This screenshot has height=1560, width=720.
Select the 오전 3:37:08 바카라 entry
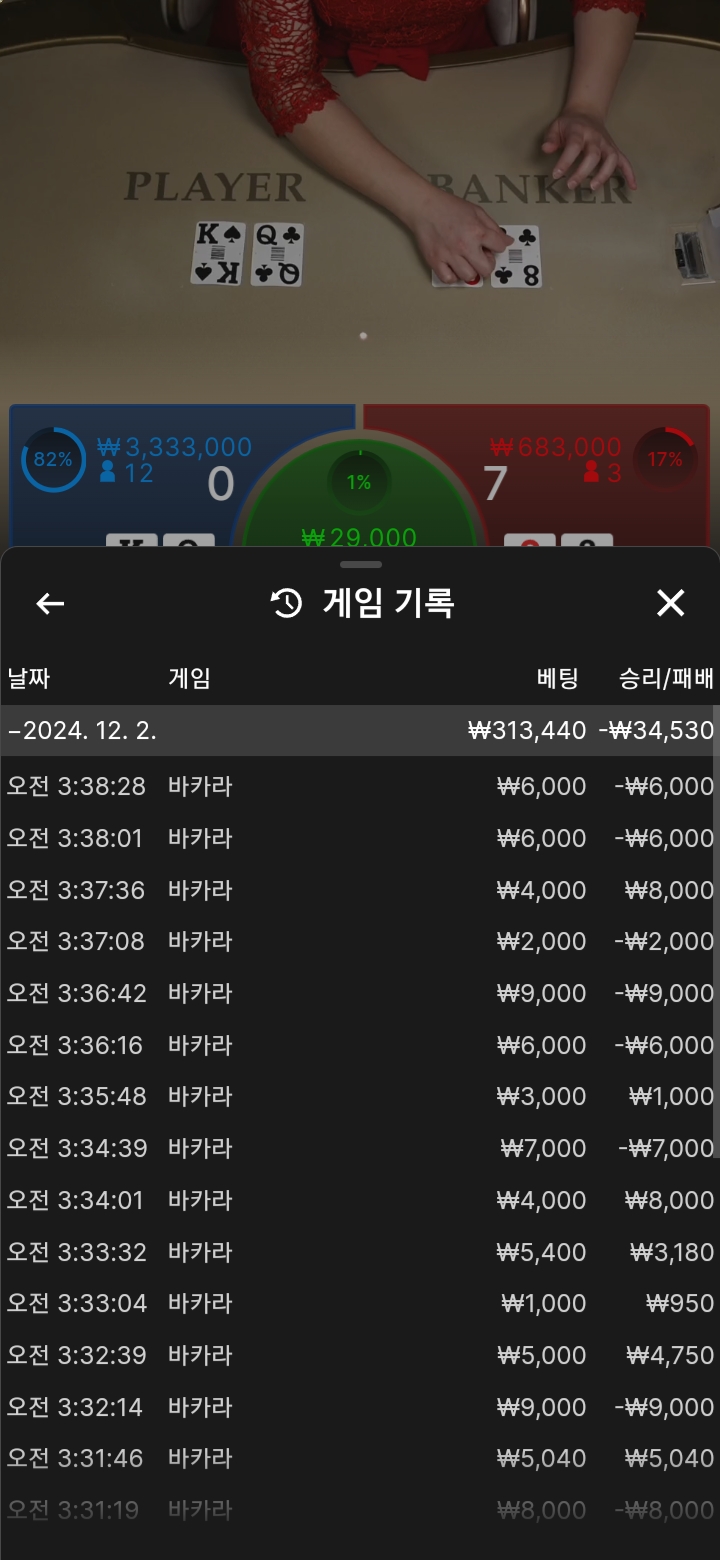click(x=360, y=941)
